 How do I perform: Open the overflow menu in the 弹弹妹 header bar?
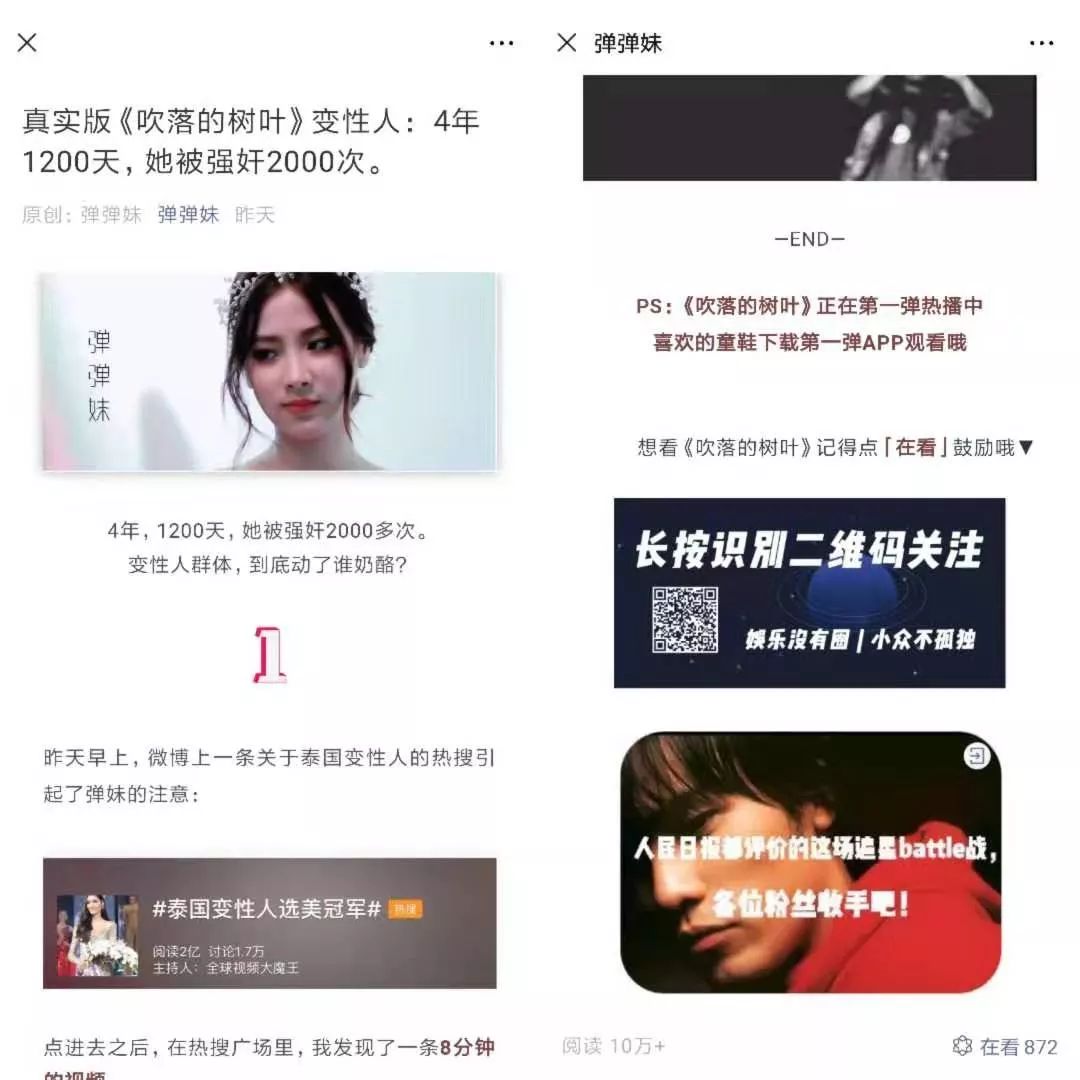(x=1041, y=43)
